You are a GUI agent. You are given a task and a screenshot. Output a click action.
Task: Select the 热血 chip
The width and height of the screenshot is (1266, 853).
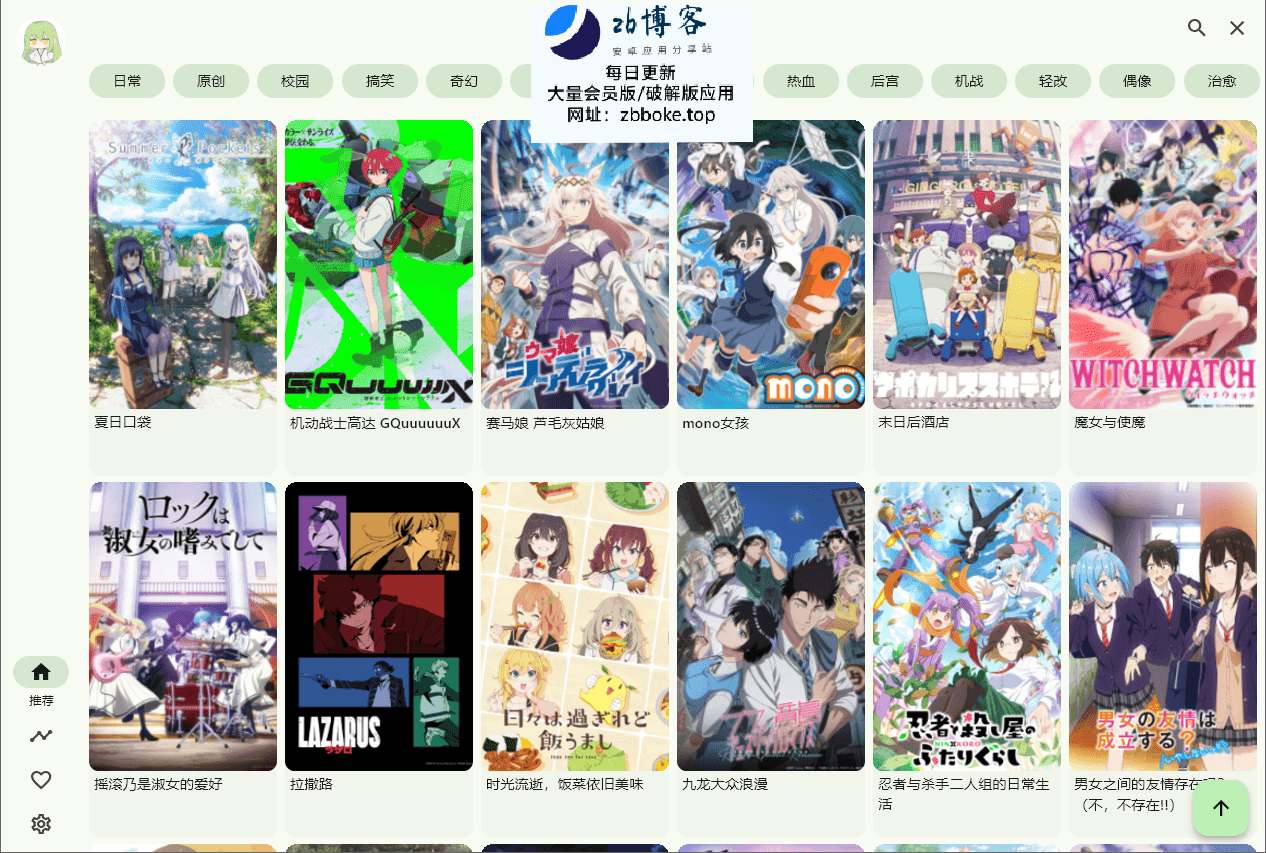[x=801, y=81]
